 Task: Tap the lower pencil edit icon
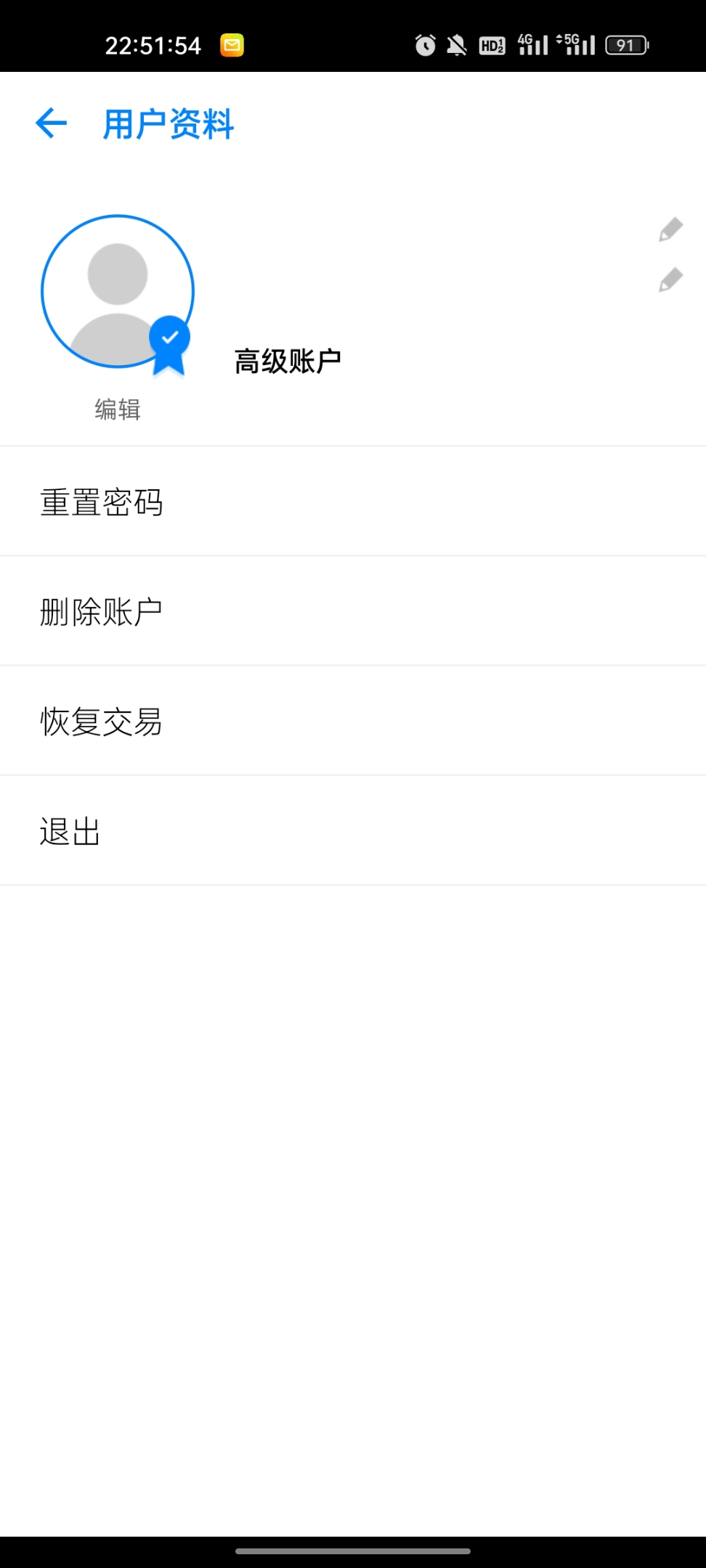click(670, 279)
